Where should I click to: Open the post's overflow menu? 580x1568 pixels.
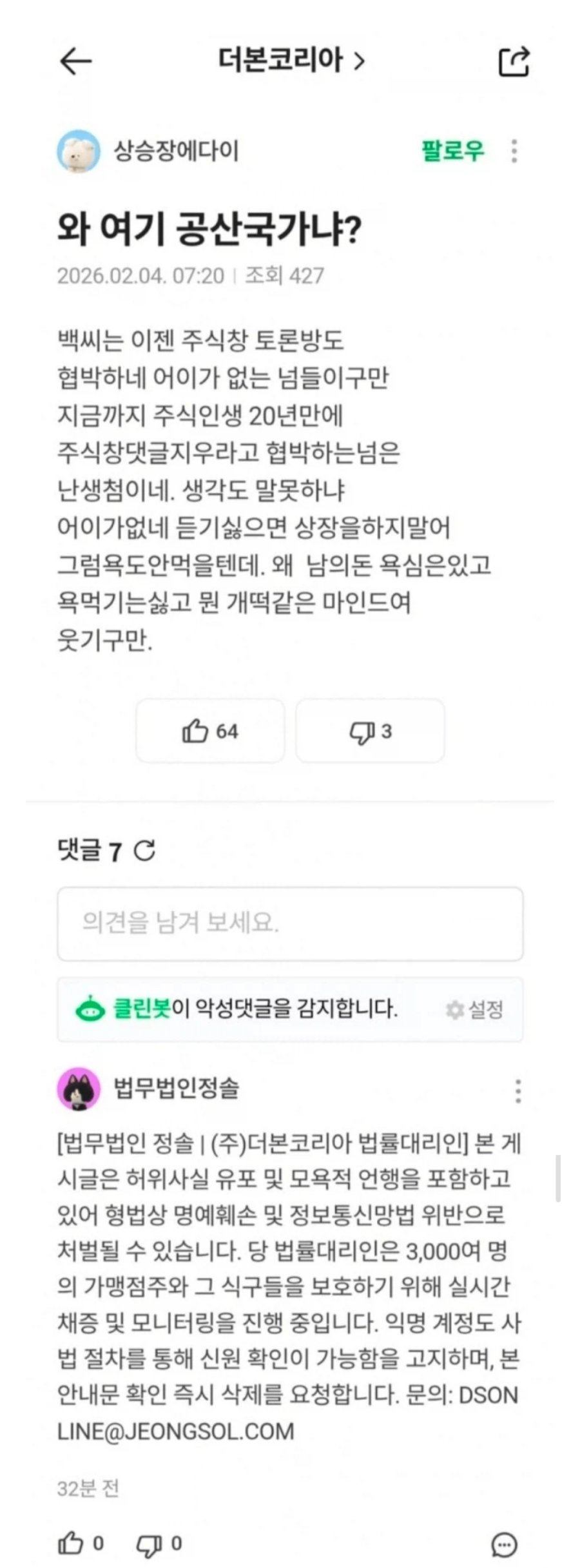[x=514, y=151]
